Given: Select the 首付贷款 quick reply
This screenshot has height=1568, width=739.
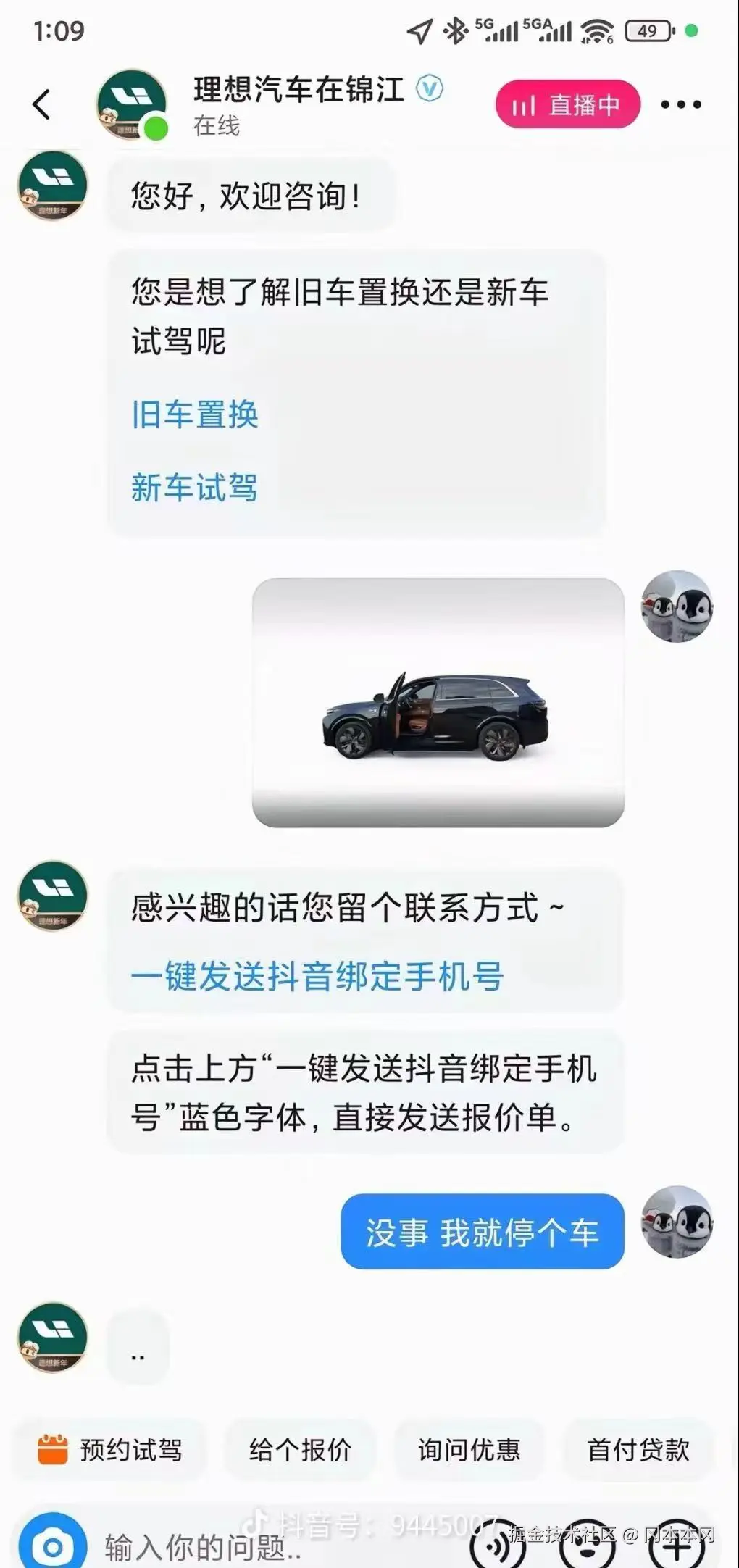Looking at the screenshot, I should (x=638, y=1450).
